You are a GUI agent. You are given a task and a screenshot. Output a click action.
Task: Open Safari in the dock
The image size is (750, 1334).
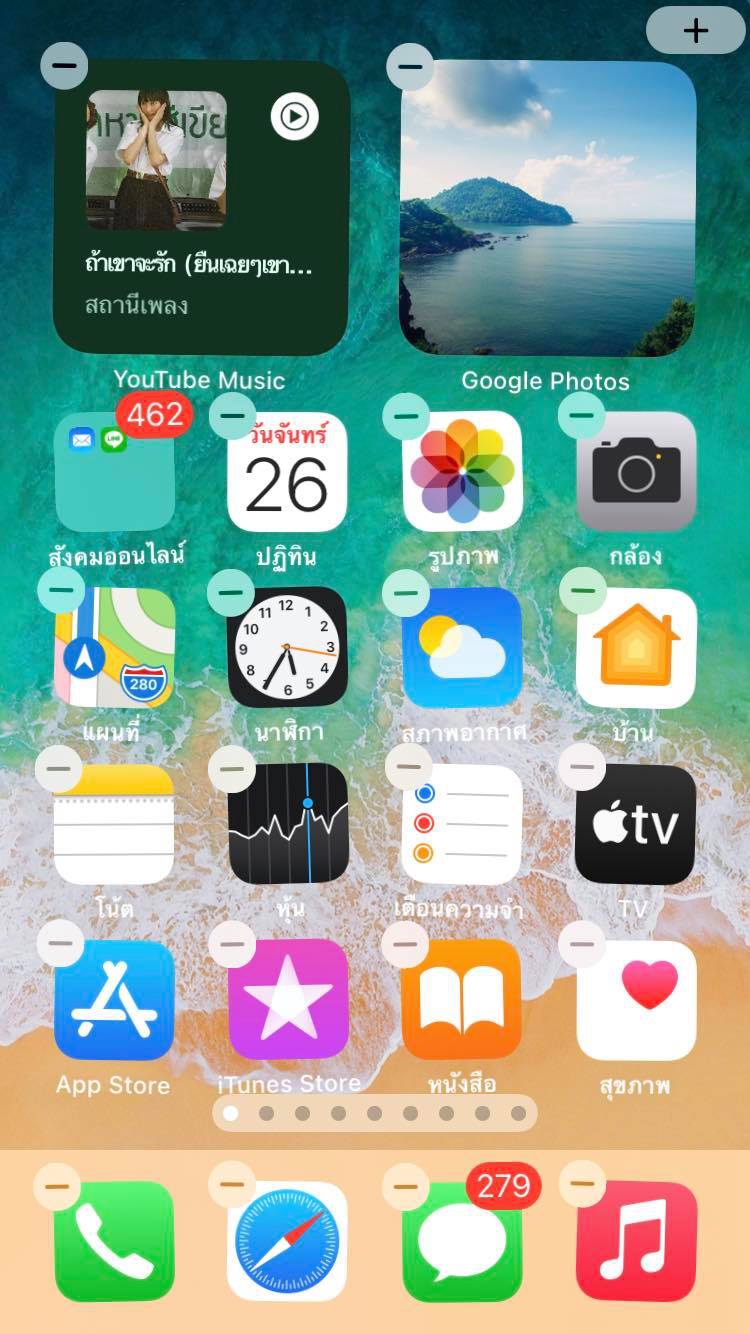[287, 1241]
